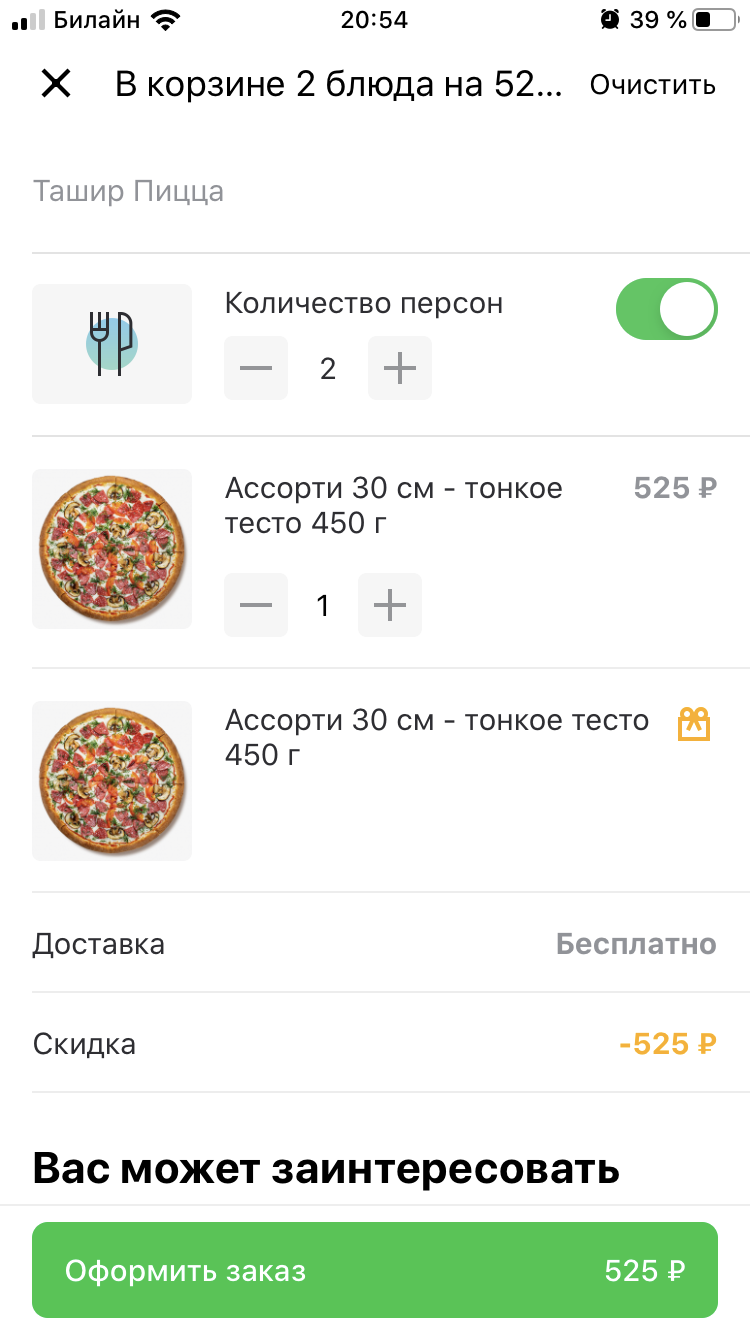Open the paid Ассорти pizza photo
750x1334 pixels.
(x=112, y=549)
